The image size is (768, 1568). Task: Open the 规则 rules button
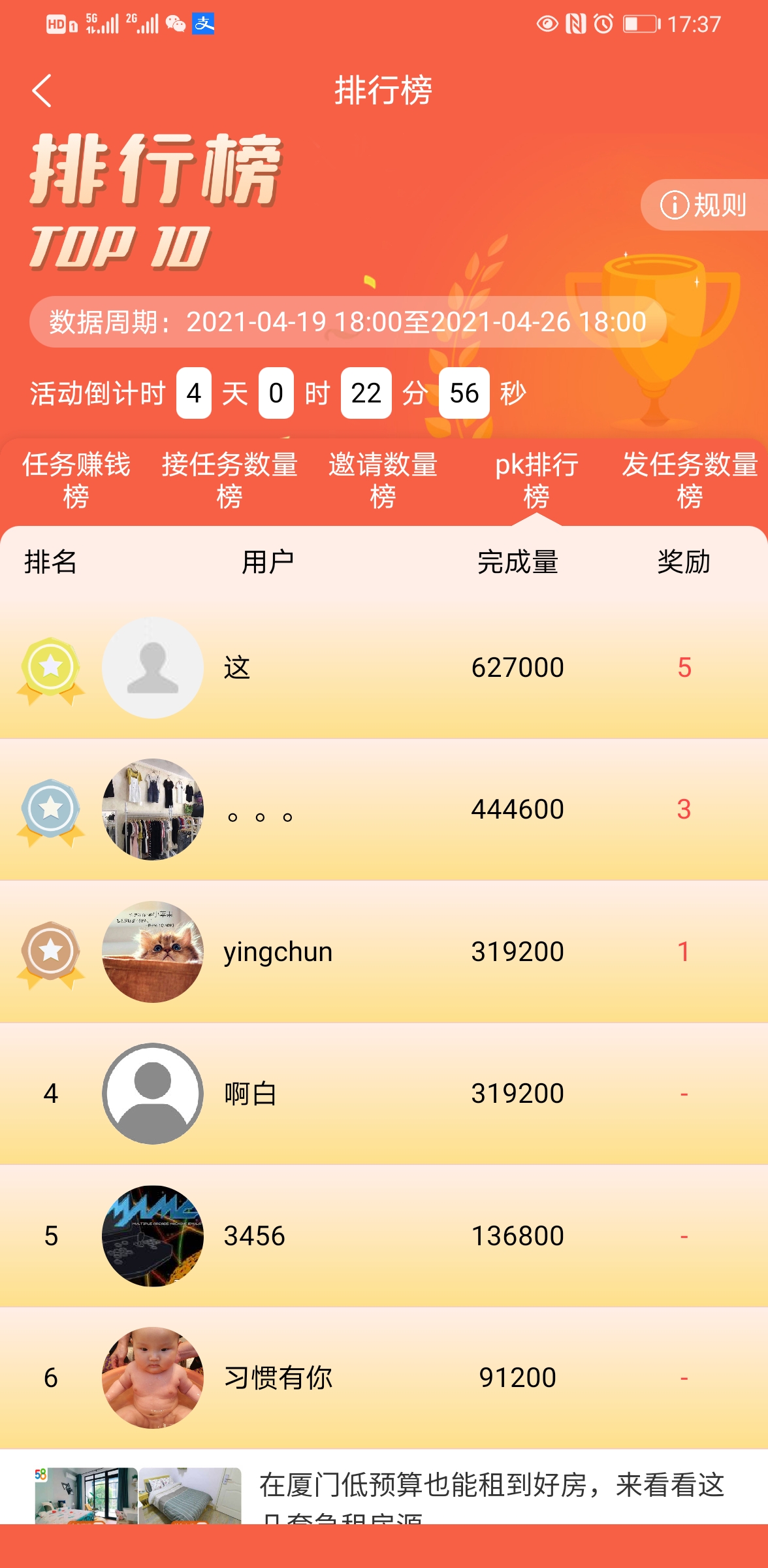click(x=704, y=205)
